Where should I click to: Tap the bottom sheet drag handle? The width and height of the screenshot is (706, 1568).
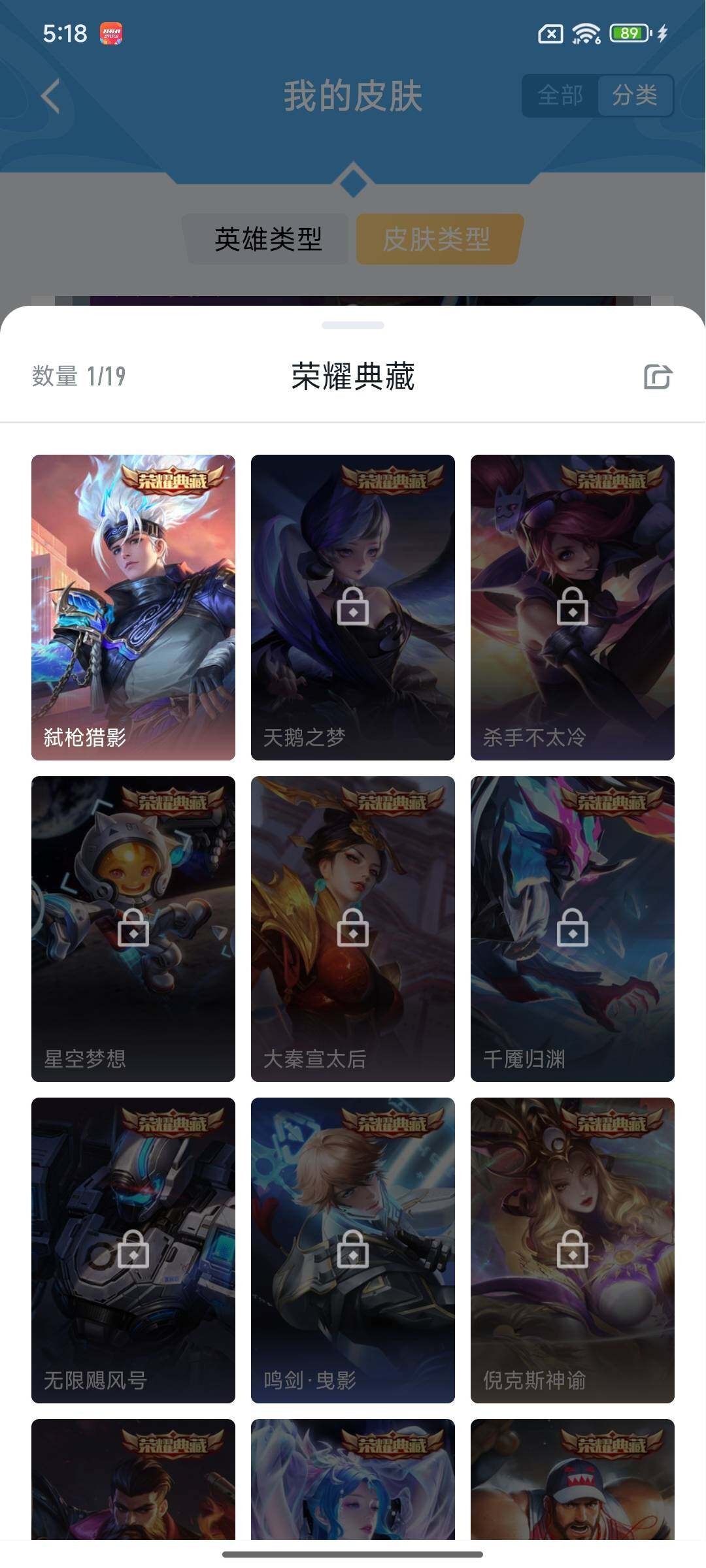(x=353, y=325)
